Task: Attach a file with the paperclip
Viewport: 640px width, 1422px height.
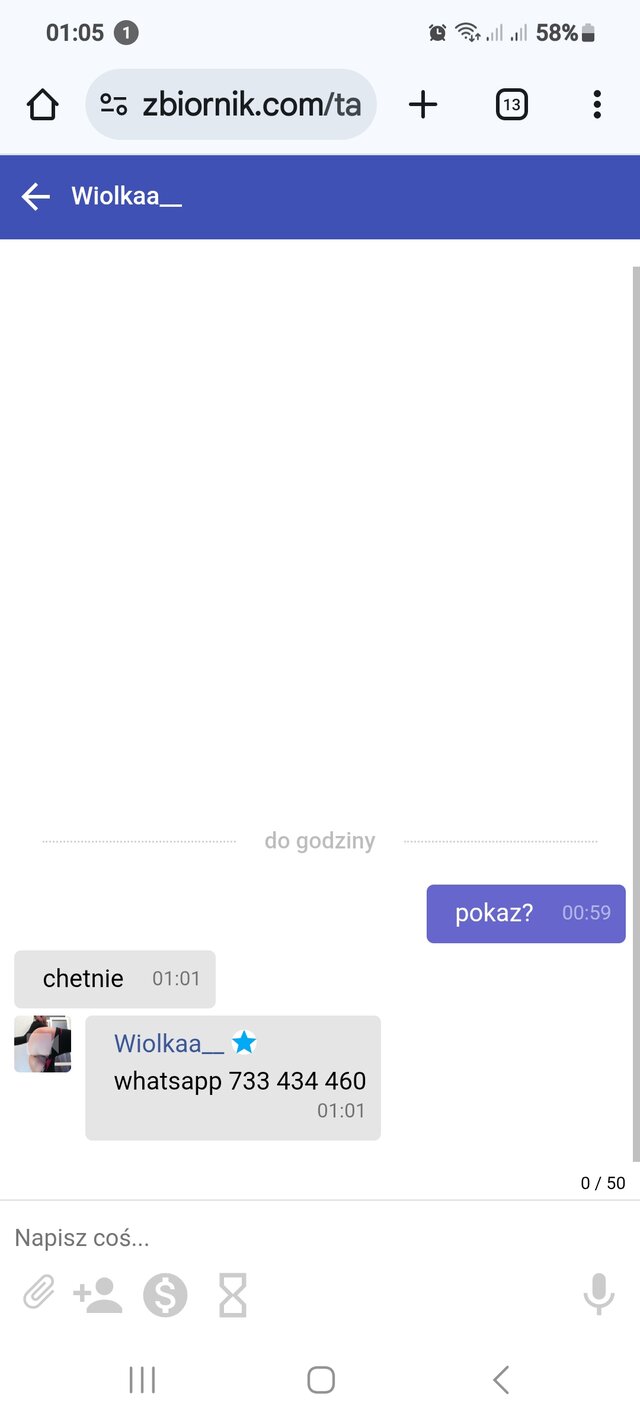Action: coord(38,1295)
